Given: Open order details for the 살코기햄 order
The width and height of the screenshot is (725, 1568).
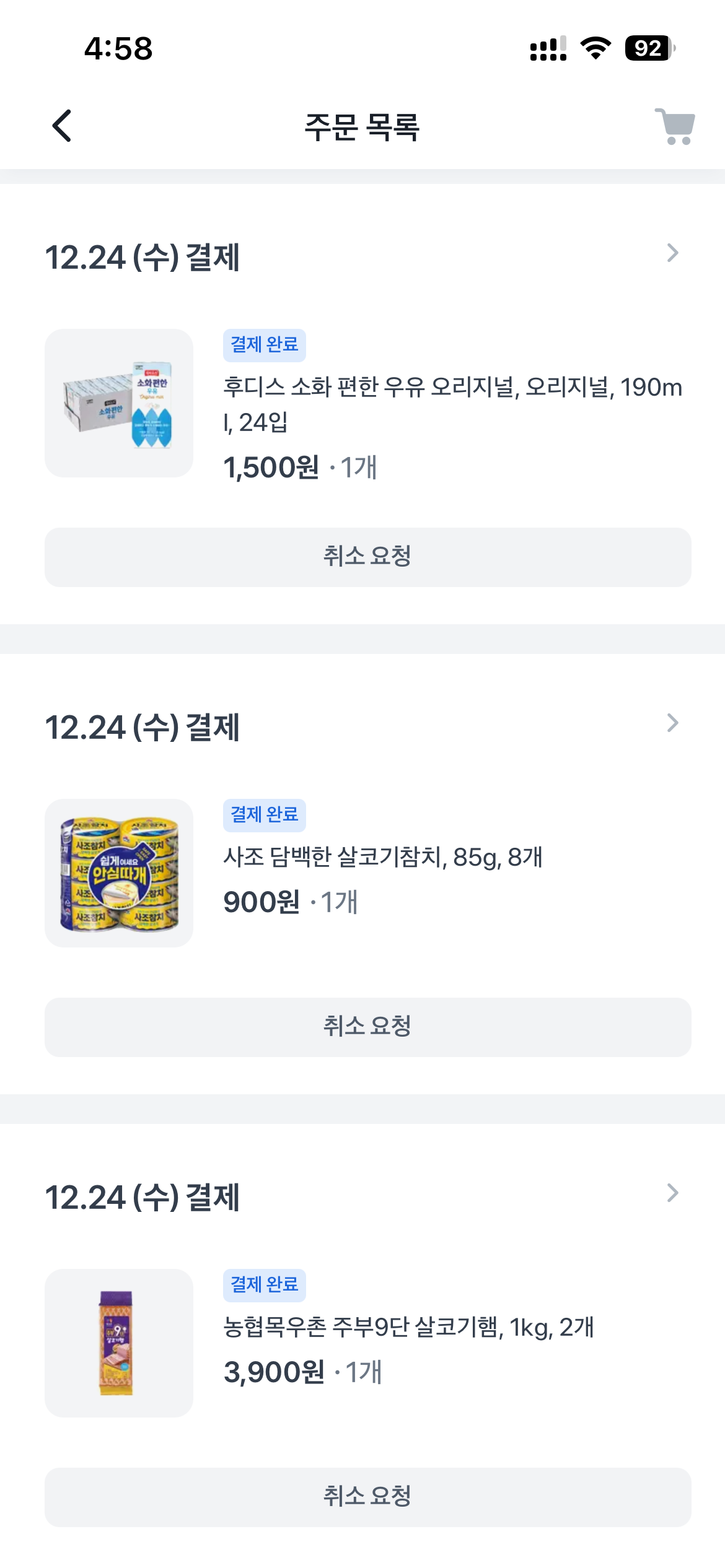Looking at the screenshot, I should [672, 1193].
